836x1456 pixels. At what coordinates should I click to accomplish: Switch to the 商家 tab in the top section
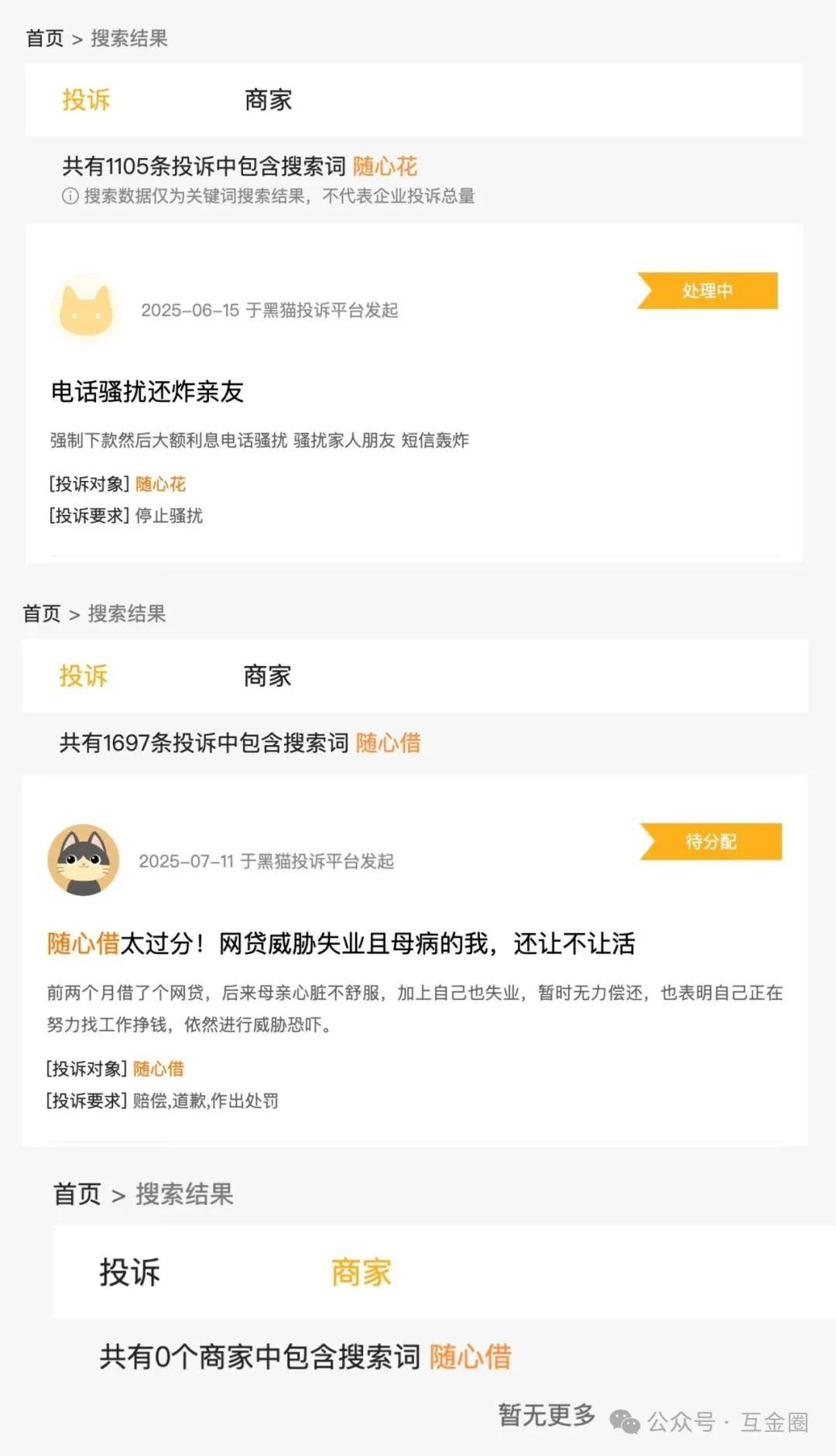click(x=269, y=99)
